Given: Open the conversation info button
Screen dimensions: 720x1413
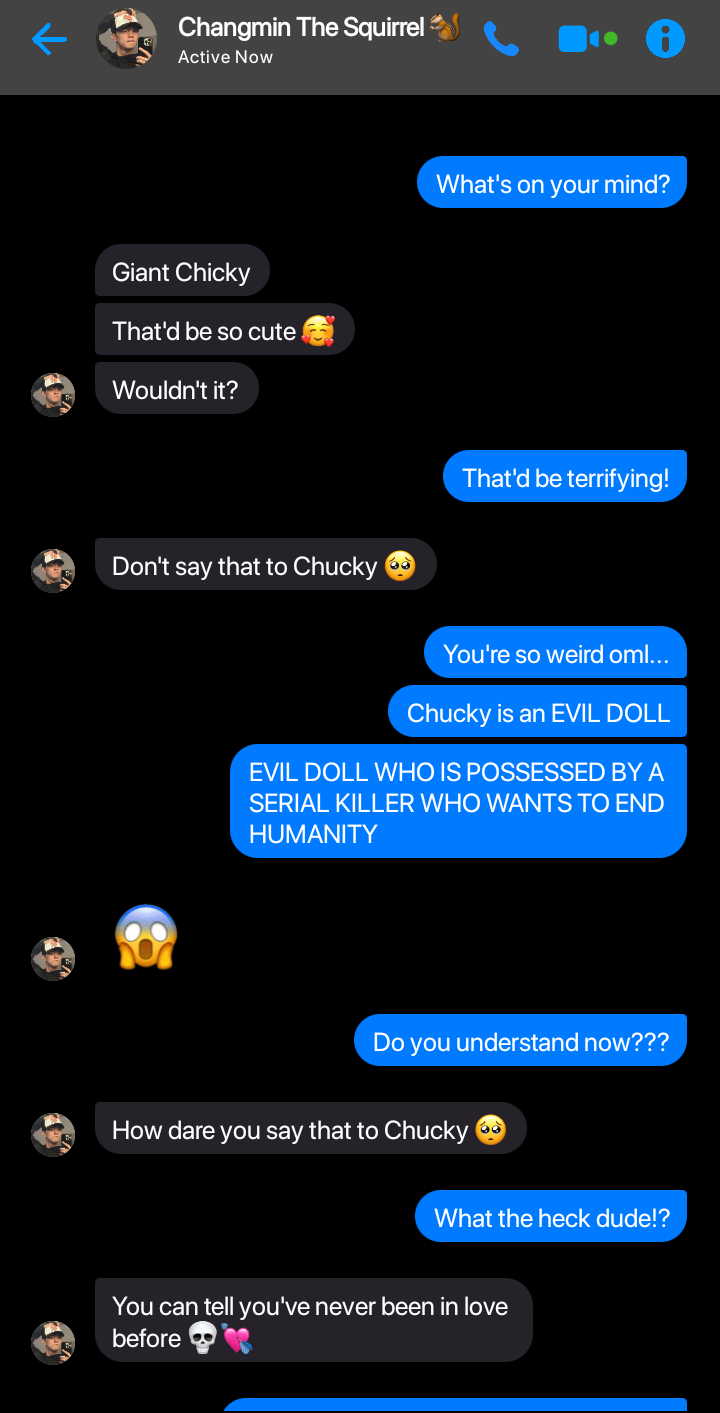Looking at the screenshot, I should tap(665, 40).
